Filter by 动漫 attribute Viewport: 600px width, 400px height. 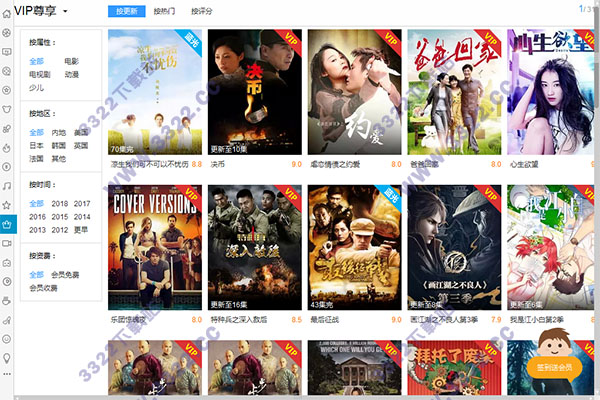[x=72, y=74]
